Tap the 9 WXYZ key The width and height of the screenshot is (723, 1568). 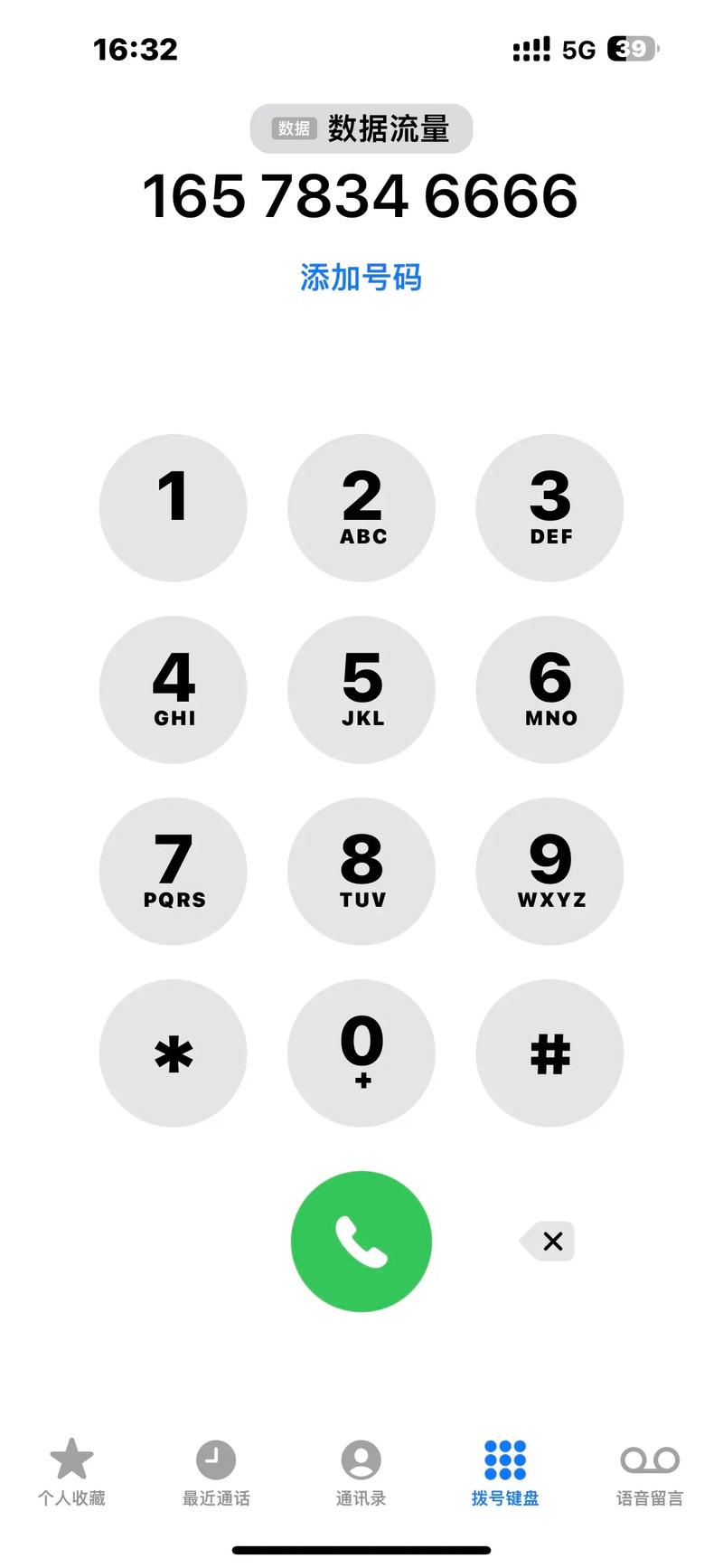click(549, 871)
